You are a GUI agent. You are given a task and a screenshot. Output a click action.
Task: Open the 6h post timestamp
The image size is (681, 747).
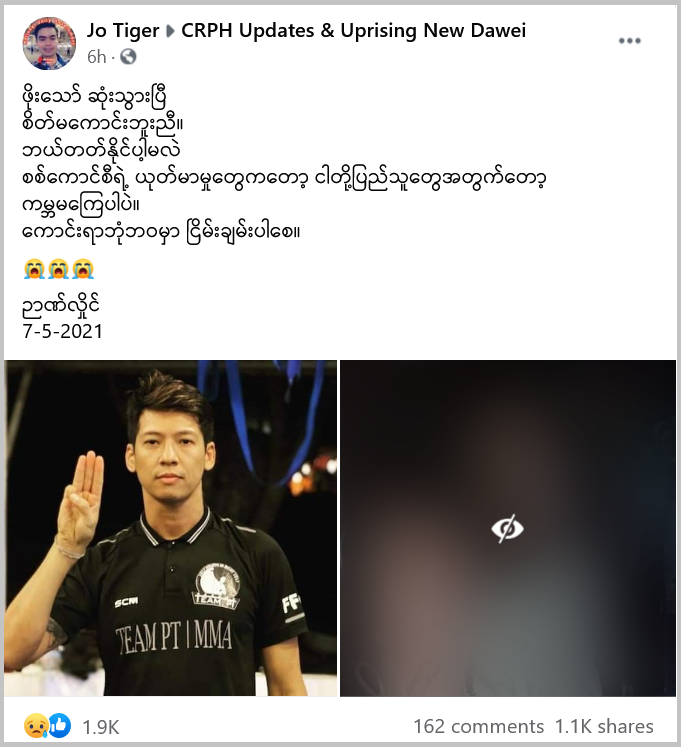click(x=96, y=57)
